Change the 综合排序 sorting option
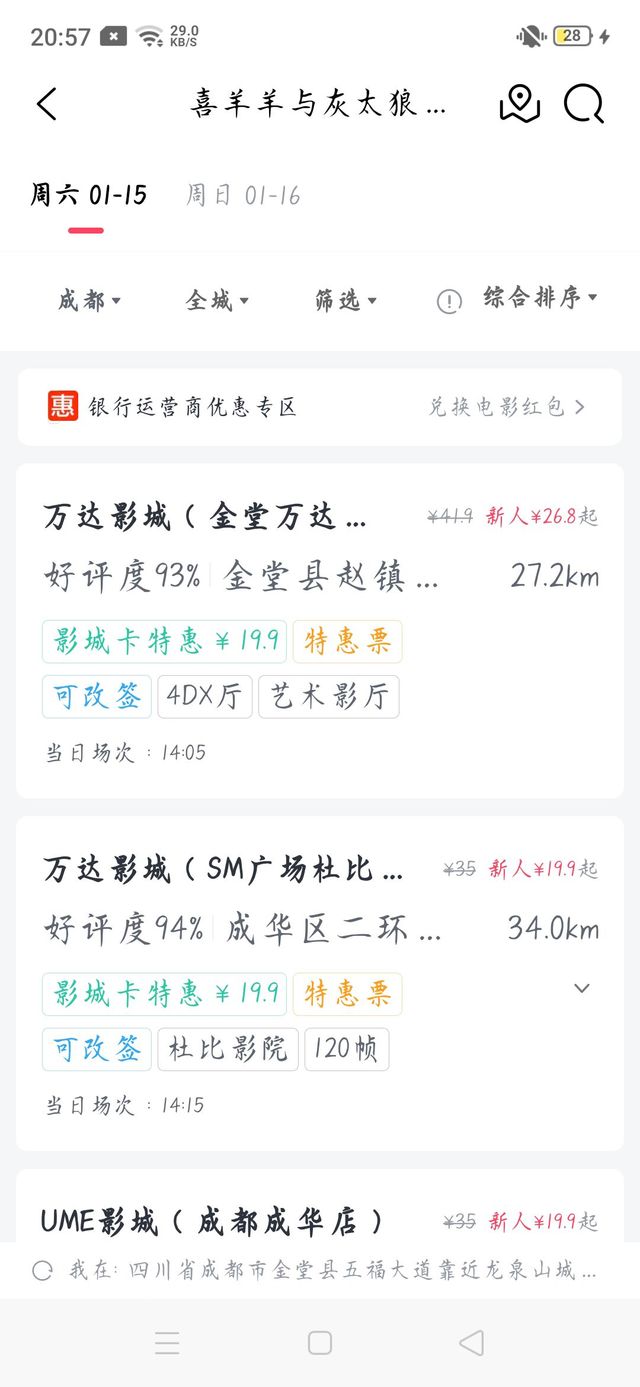 click(x=540, y=298)
